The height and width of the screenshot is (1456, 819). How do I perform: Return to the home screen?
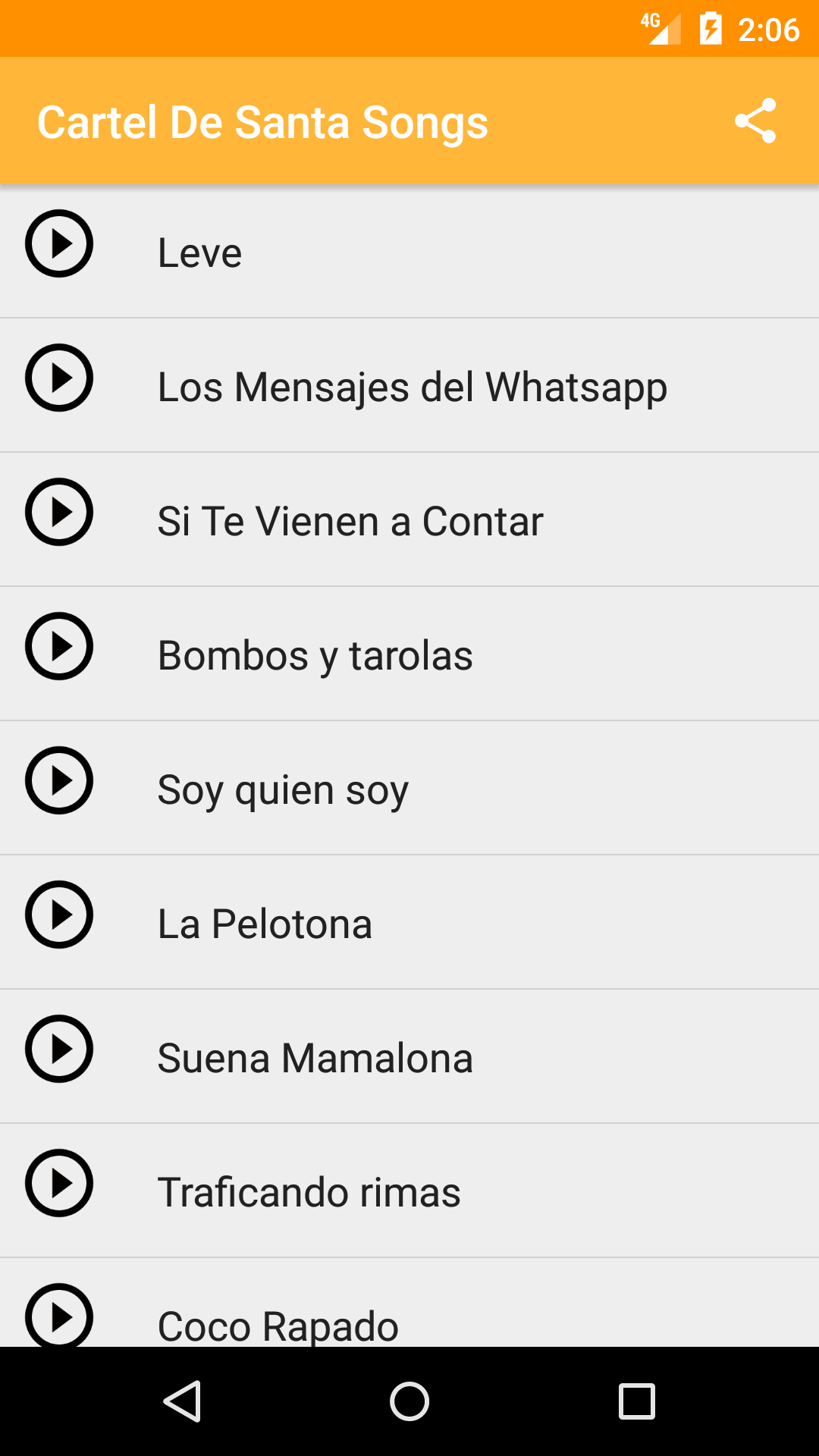(409, 1401)
